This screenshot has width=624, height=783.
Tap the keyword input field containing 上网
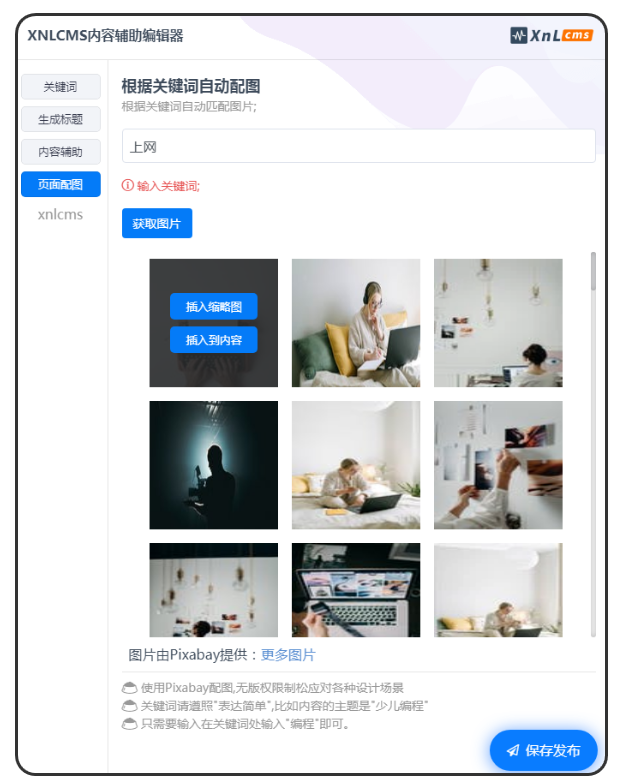[358, 146]
